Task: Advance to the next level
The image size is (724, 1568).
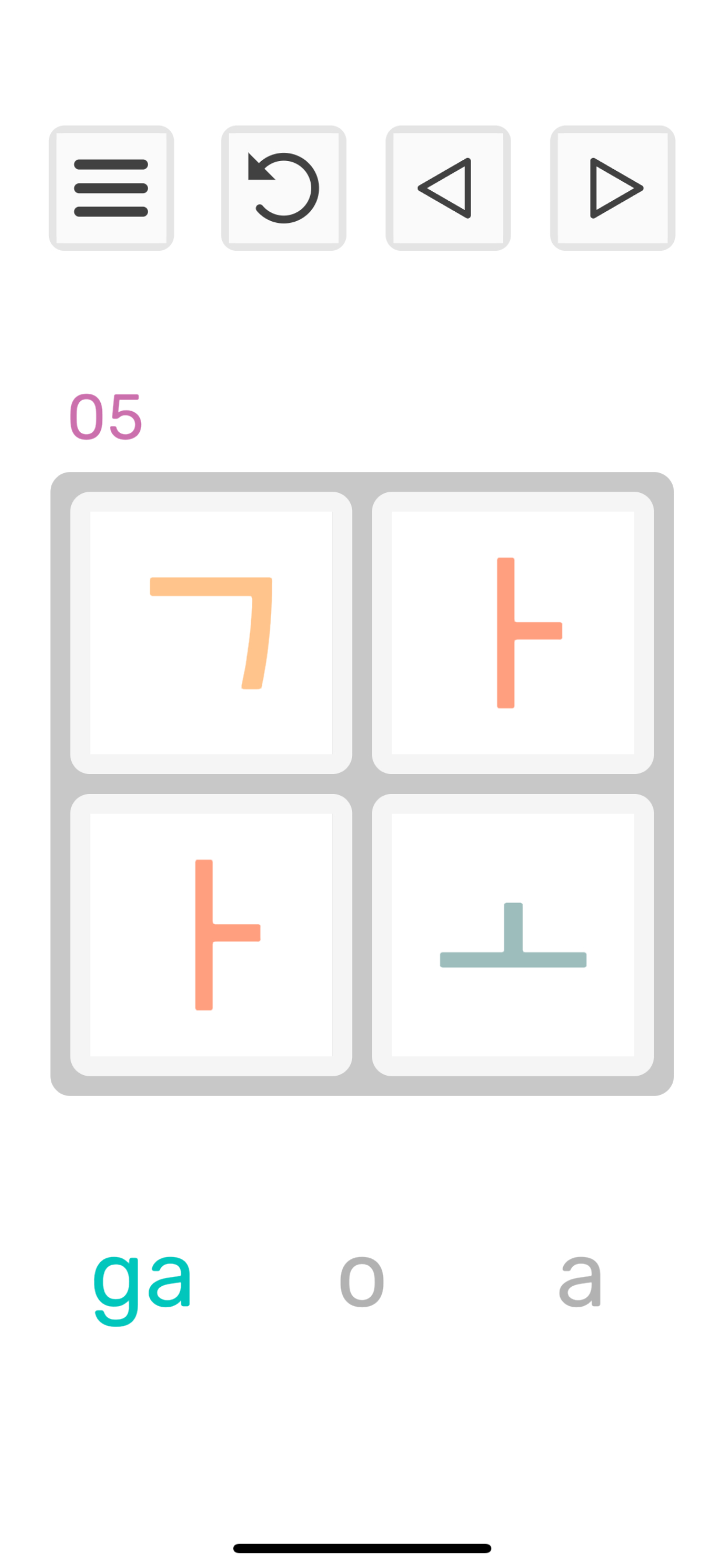Action: tap(613, 188)
